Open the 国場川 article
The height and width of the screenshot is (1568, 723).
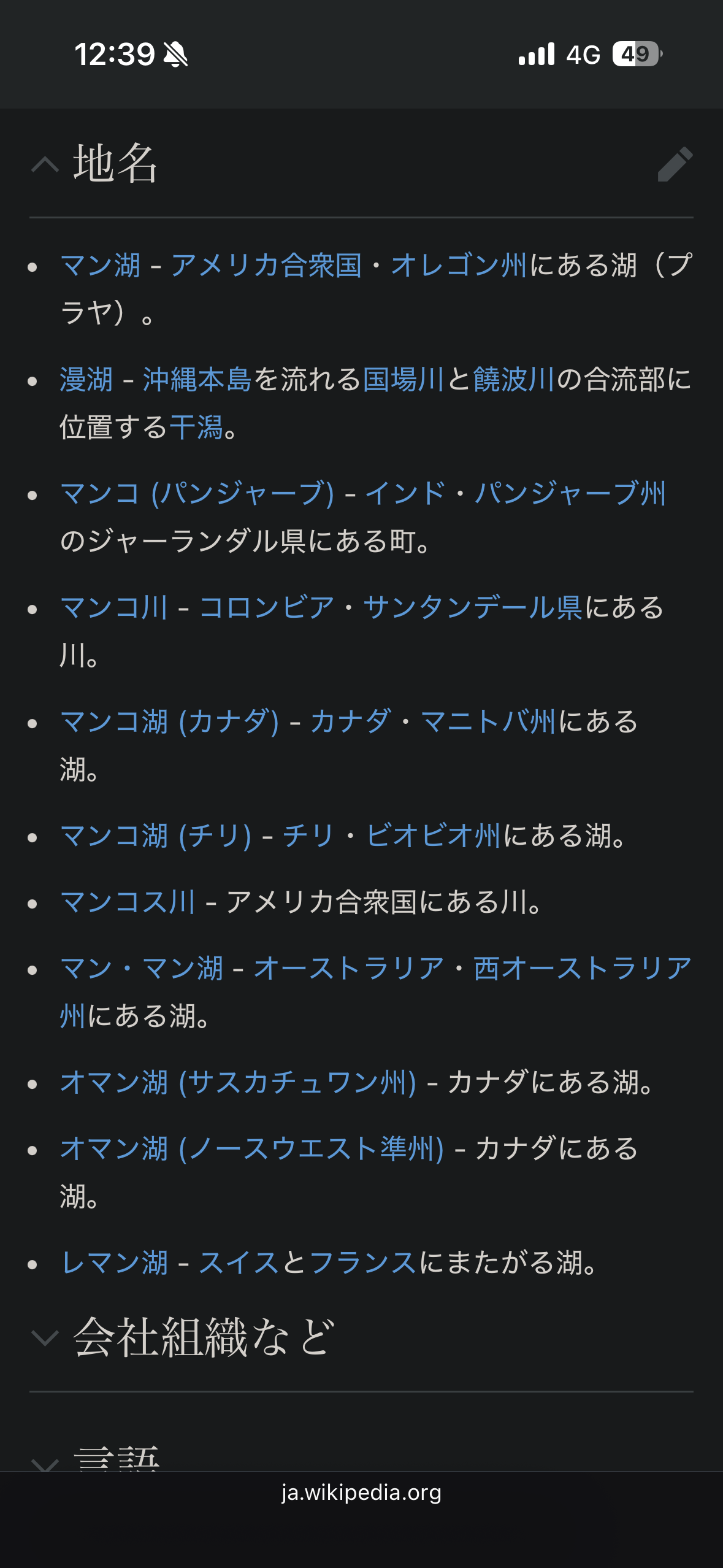point(403,380)
